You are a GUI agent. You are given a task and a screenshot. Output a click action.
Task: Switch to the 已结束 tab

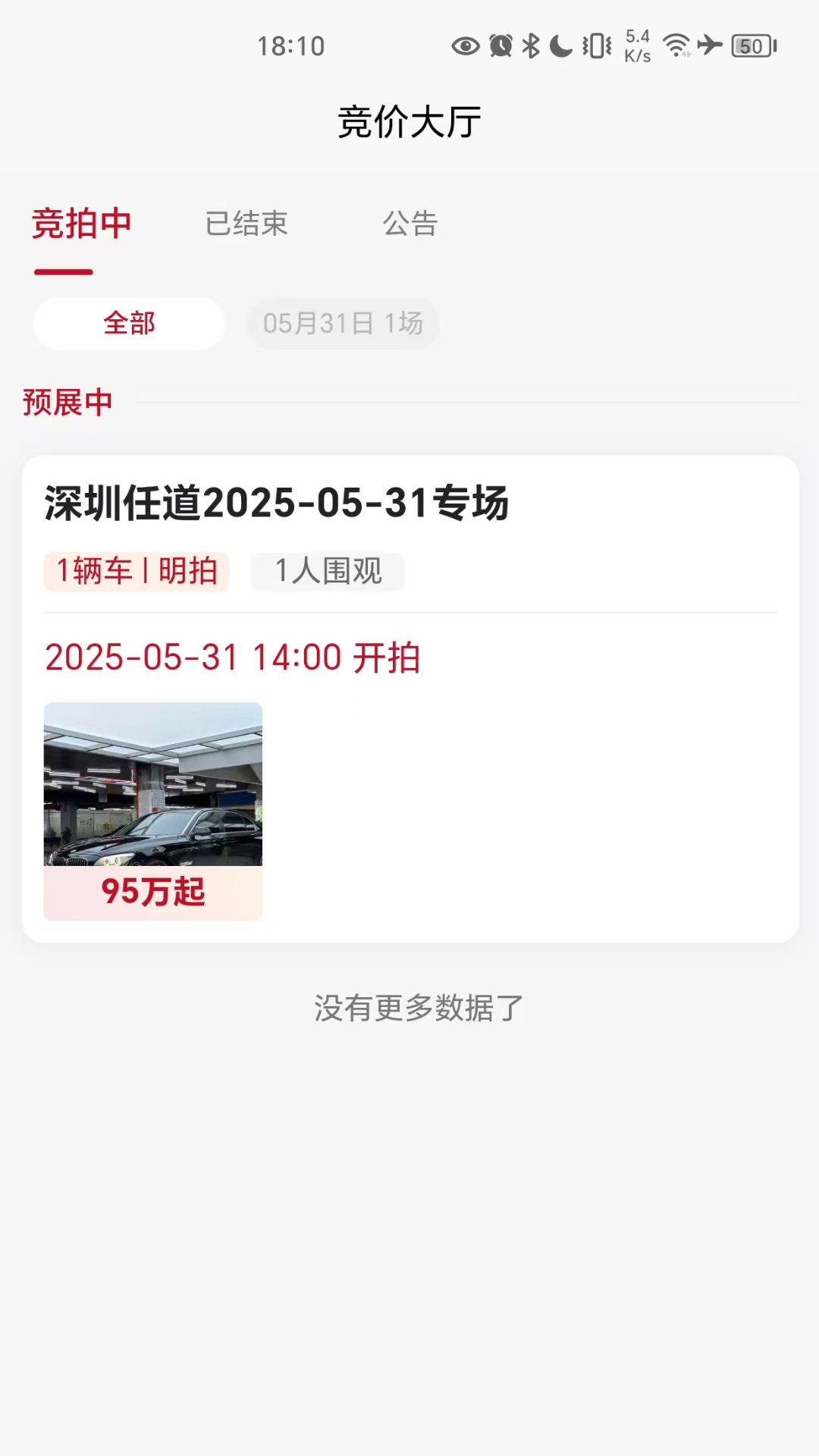point(246,224)
